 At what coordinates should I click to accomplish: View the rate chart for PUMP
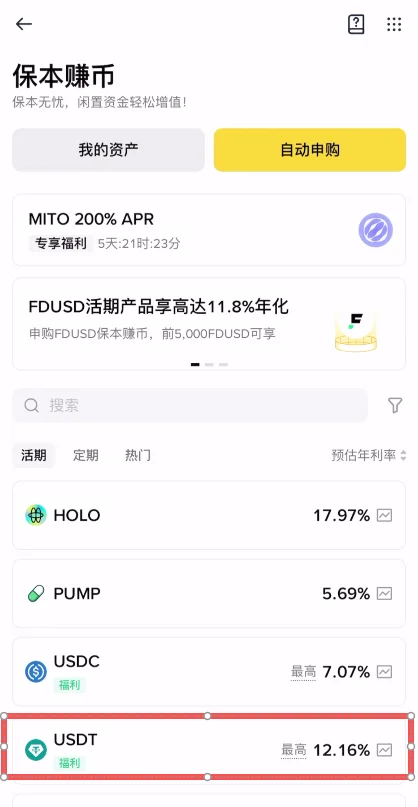coord(385,594)
